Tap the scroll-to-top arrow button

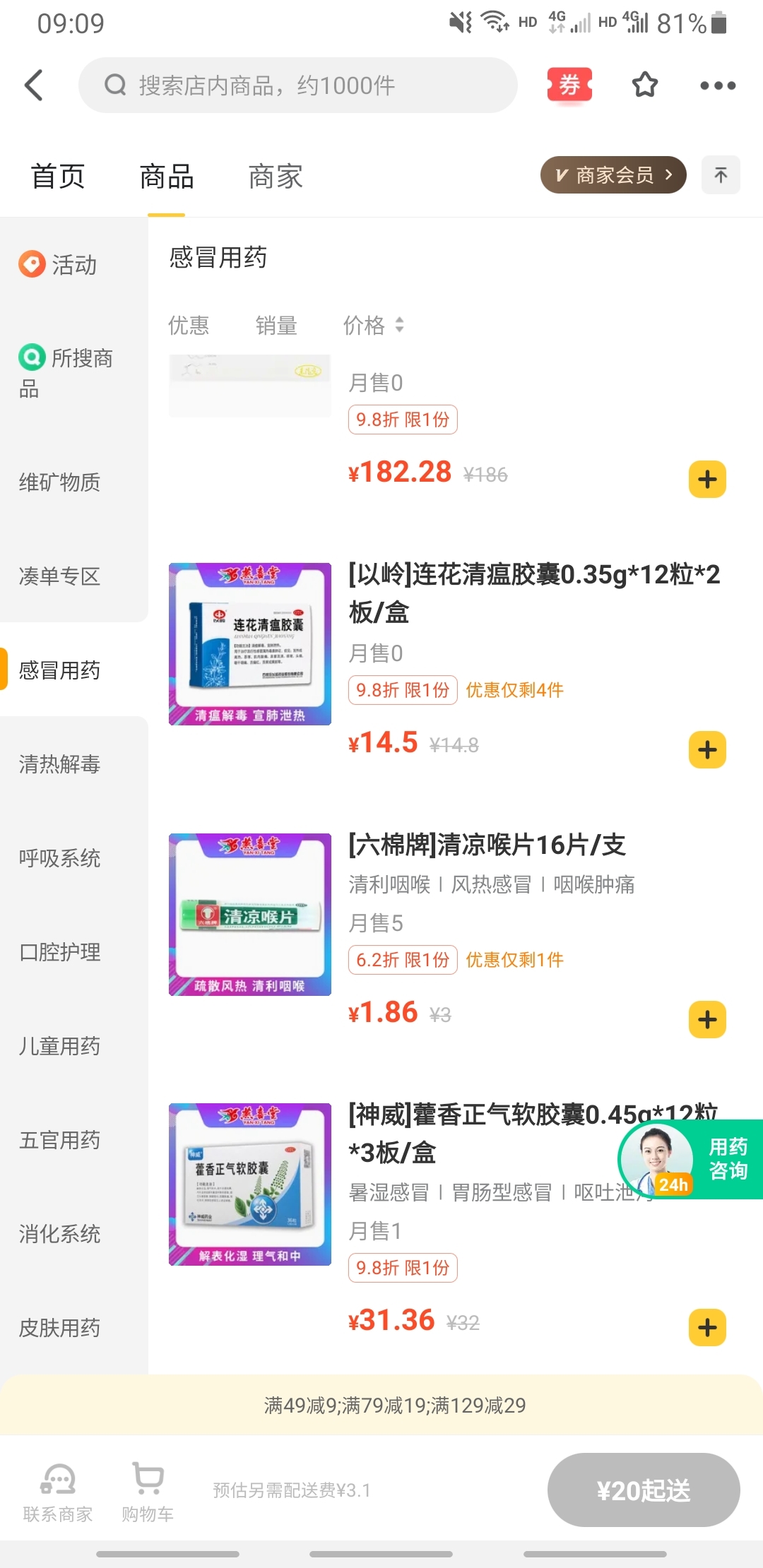pyautogui.click(x=721, y=175)
